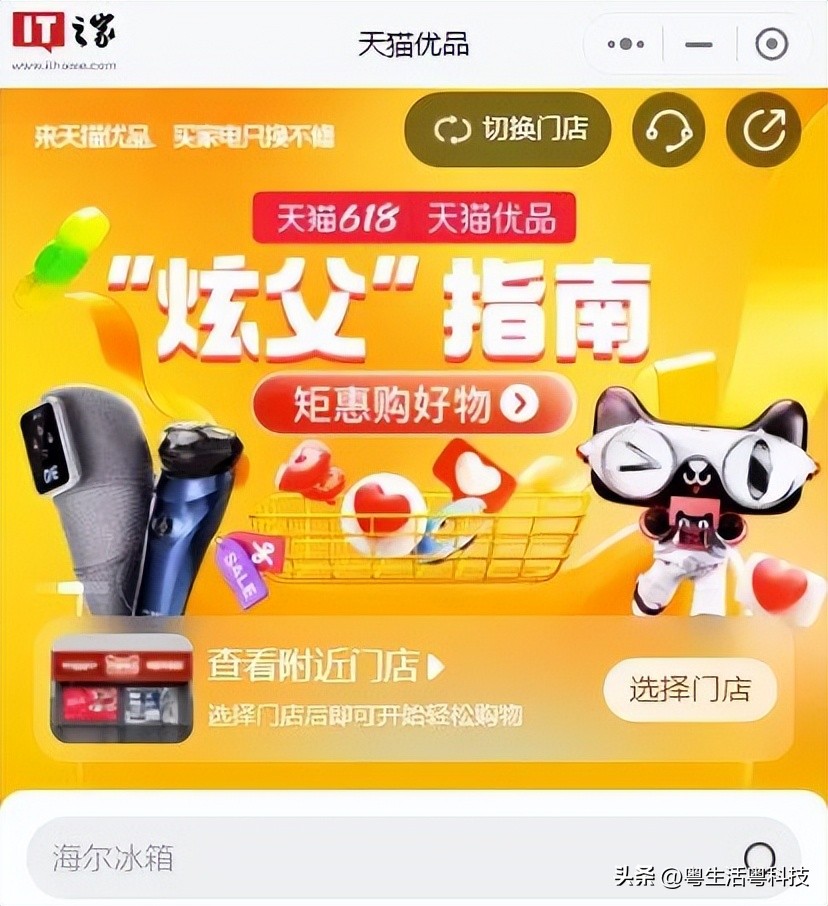Tap the 天猫优品 title in the header
This screenshot has width=828, height=906.
click(x=414, y=43)
